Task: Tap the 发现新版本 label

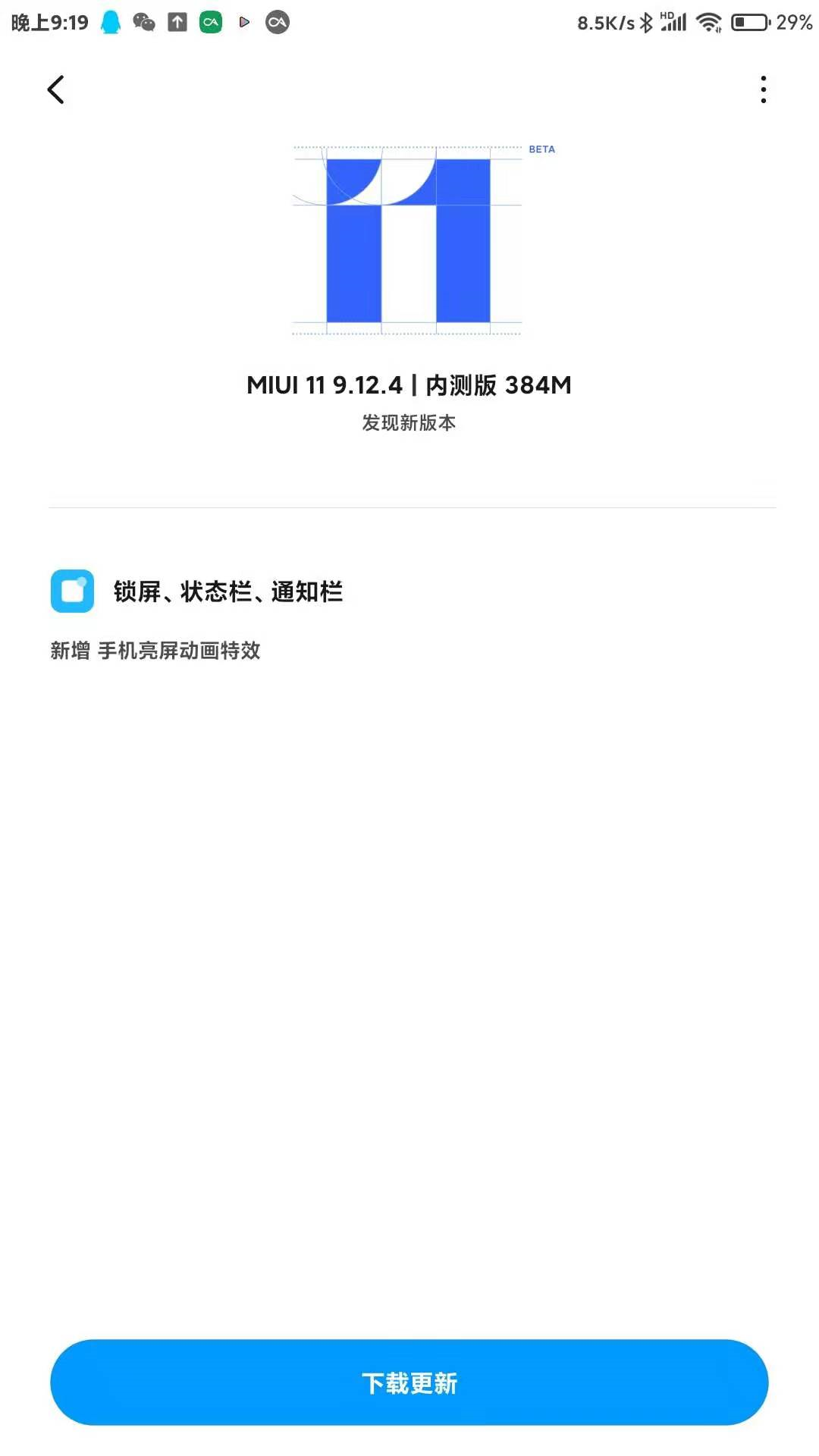Action: [409, 425]
